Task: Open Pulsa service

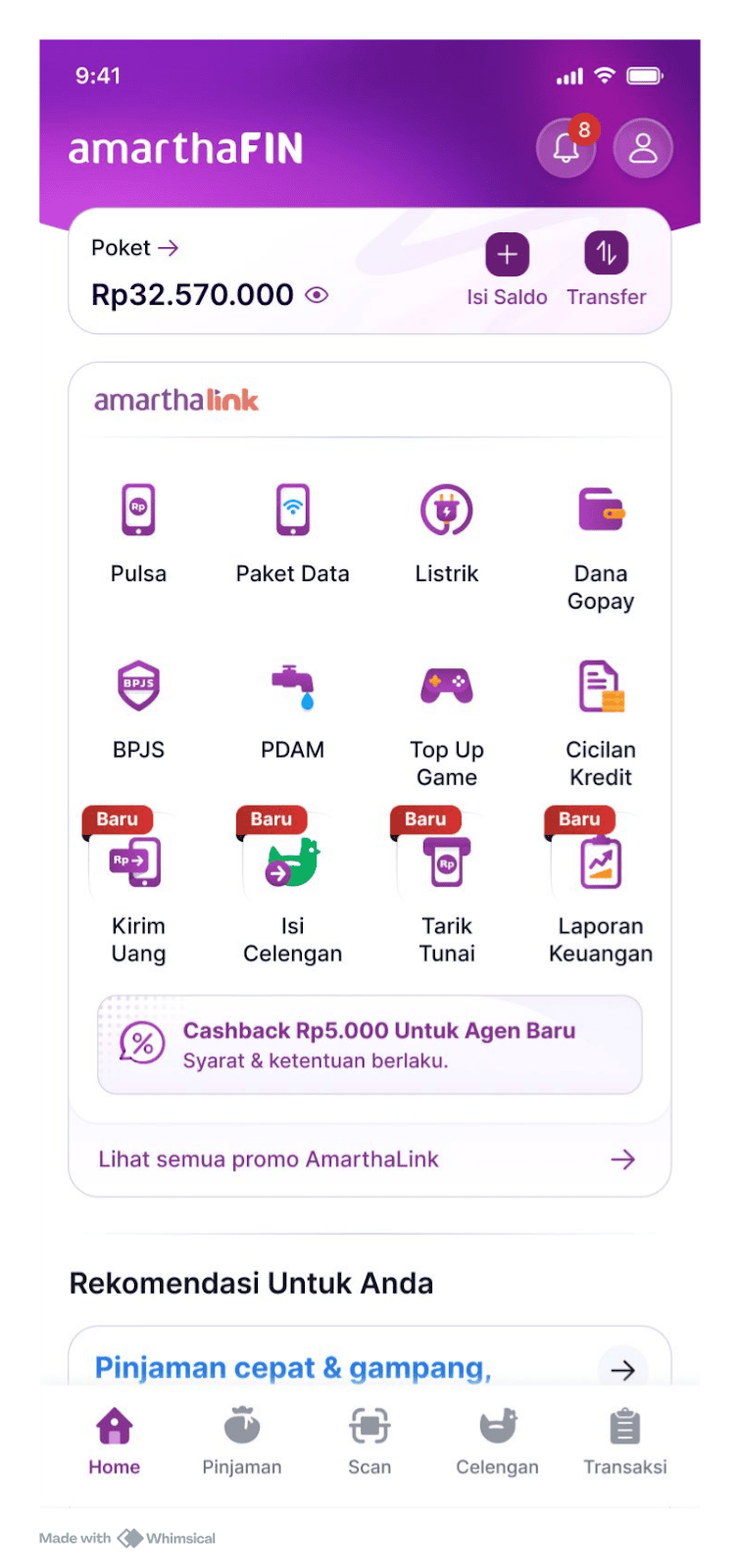Action: click(x=138, y=530)
